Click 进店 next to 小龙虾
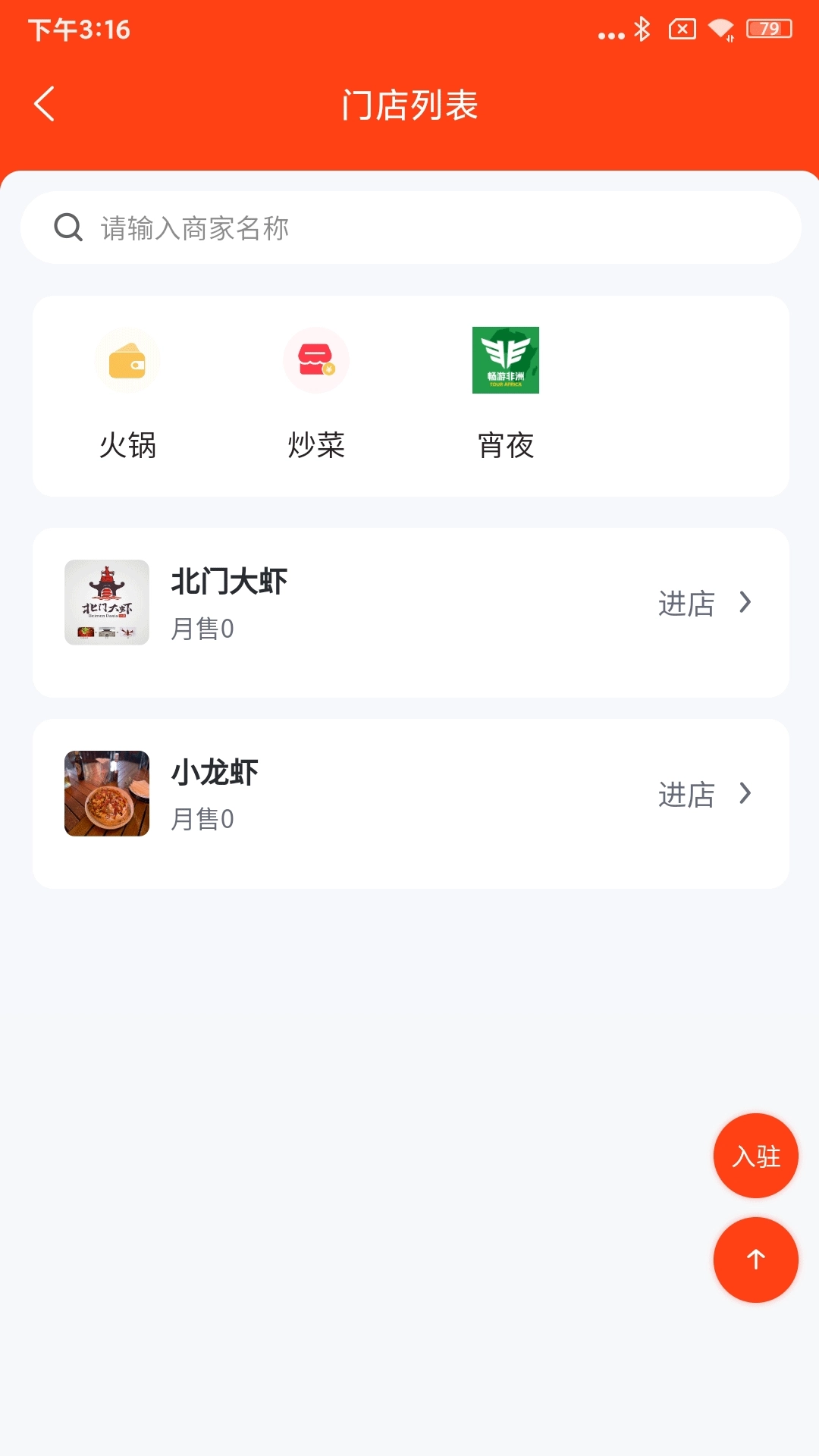 click(x=686, y=794)
